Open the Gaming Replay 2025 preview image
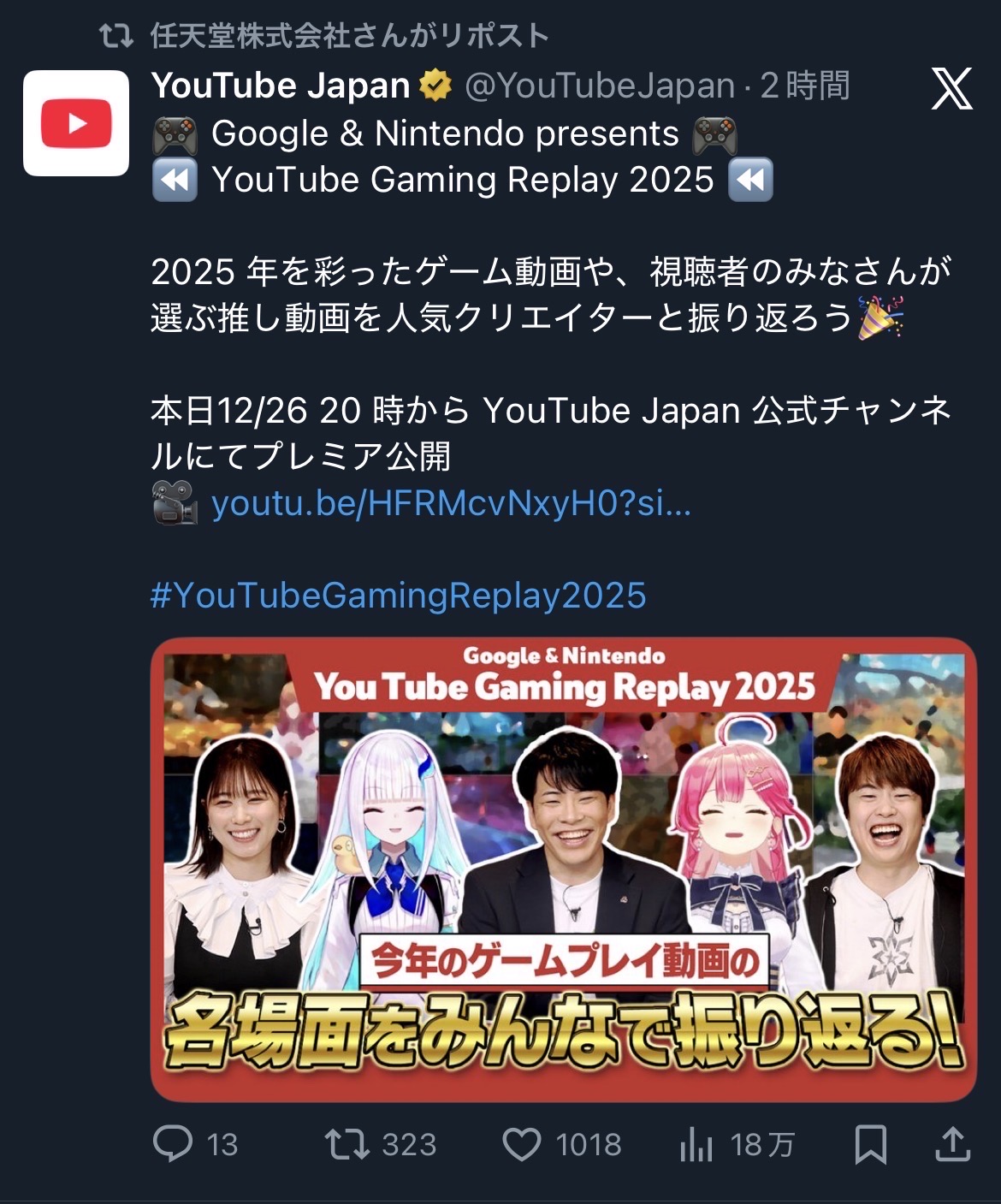The width and height of the screenshot is (1001, 1204). click(563, 869)
